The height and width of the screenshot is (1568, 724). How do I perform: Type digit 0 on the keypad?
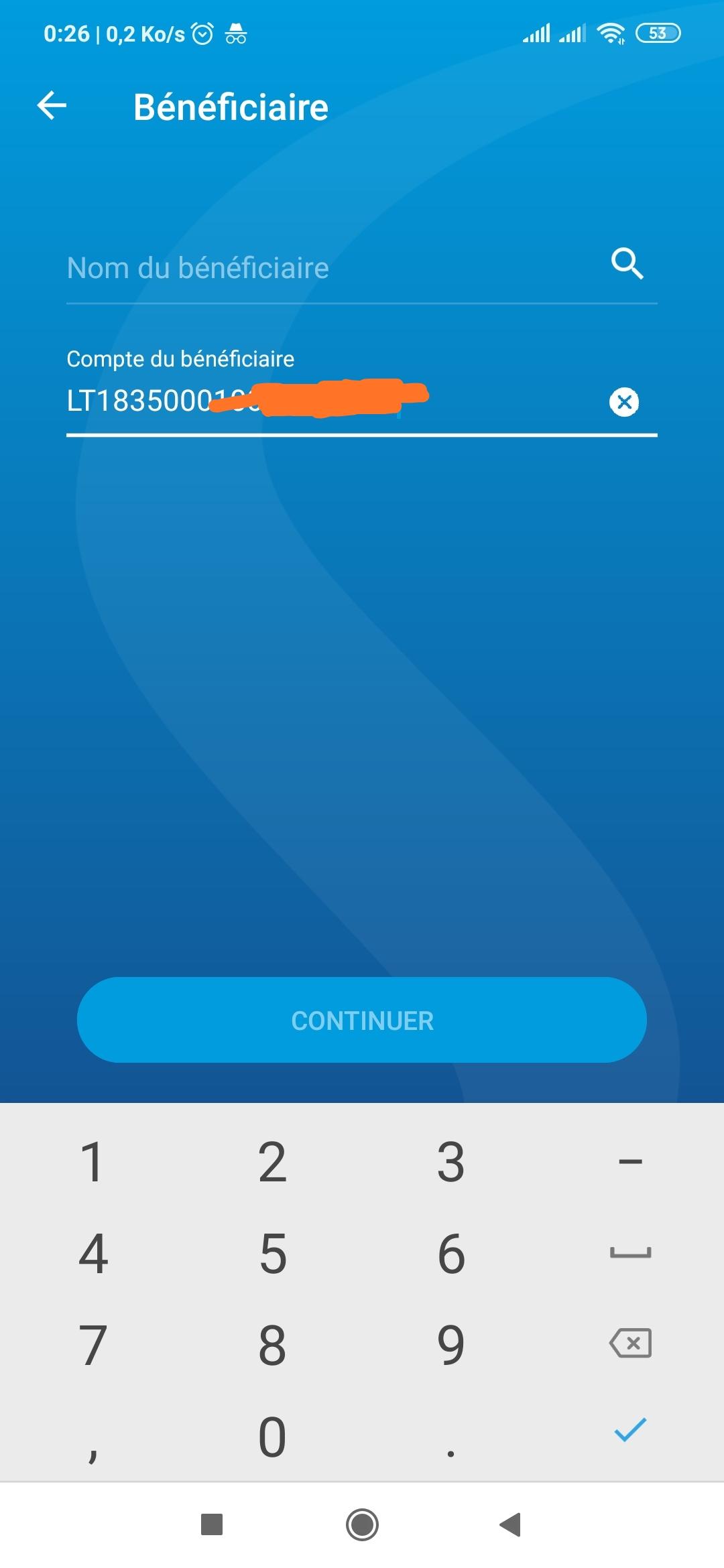tap(272, 1437)
